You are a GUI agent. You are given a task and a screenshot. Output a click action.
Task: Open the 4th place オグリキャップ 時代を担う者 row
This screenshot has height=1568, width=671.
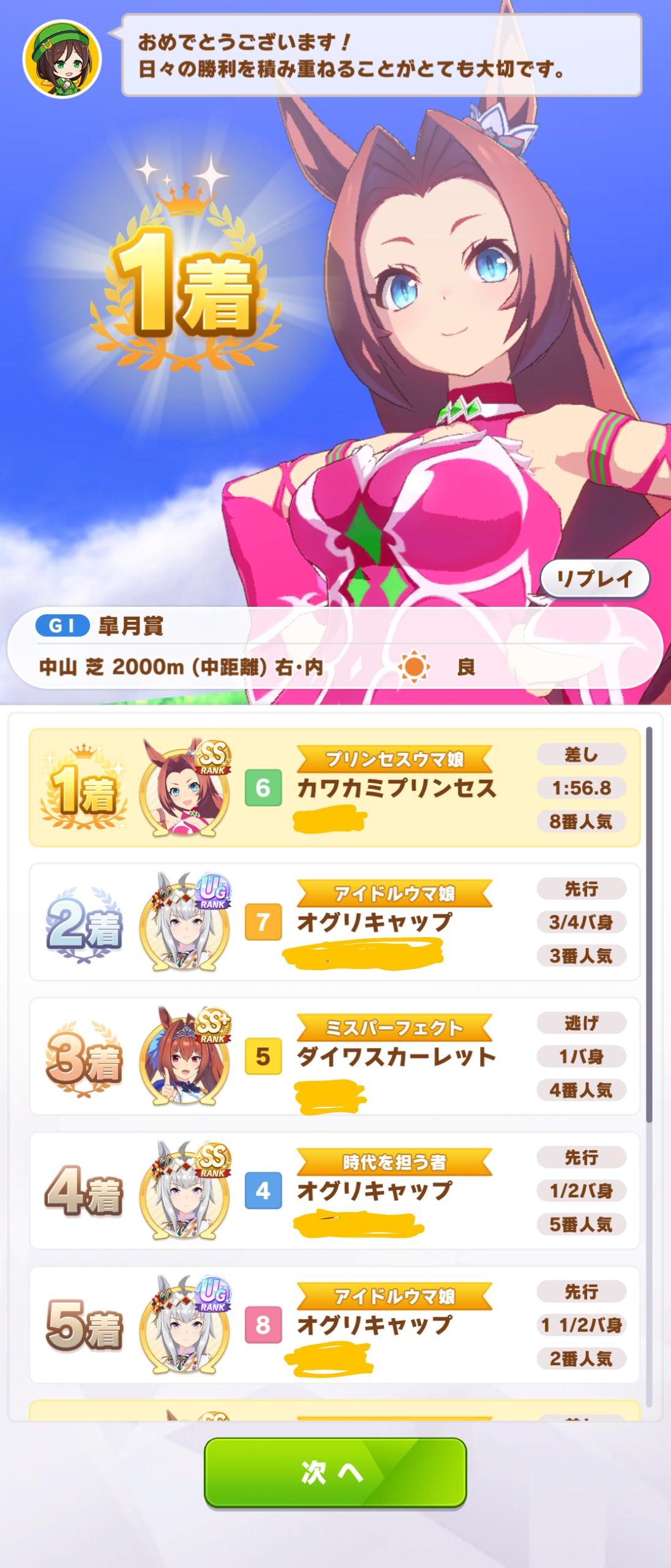click(334, 1190)
